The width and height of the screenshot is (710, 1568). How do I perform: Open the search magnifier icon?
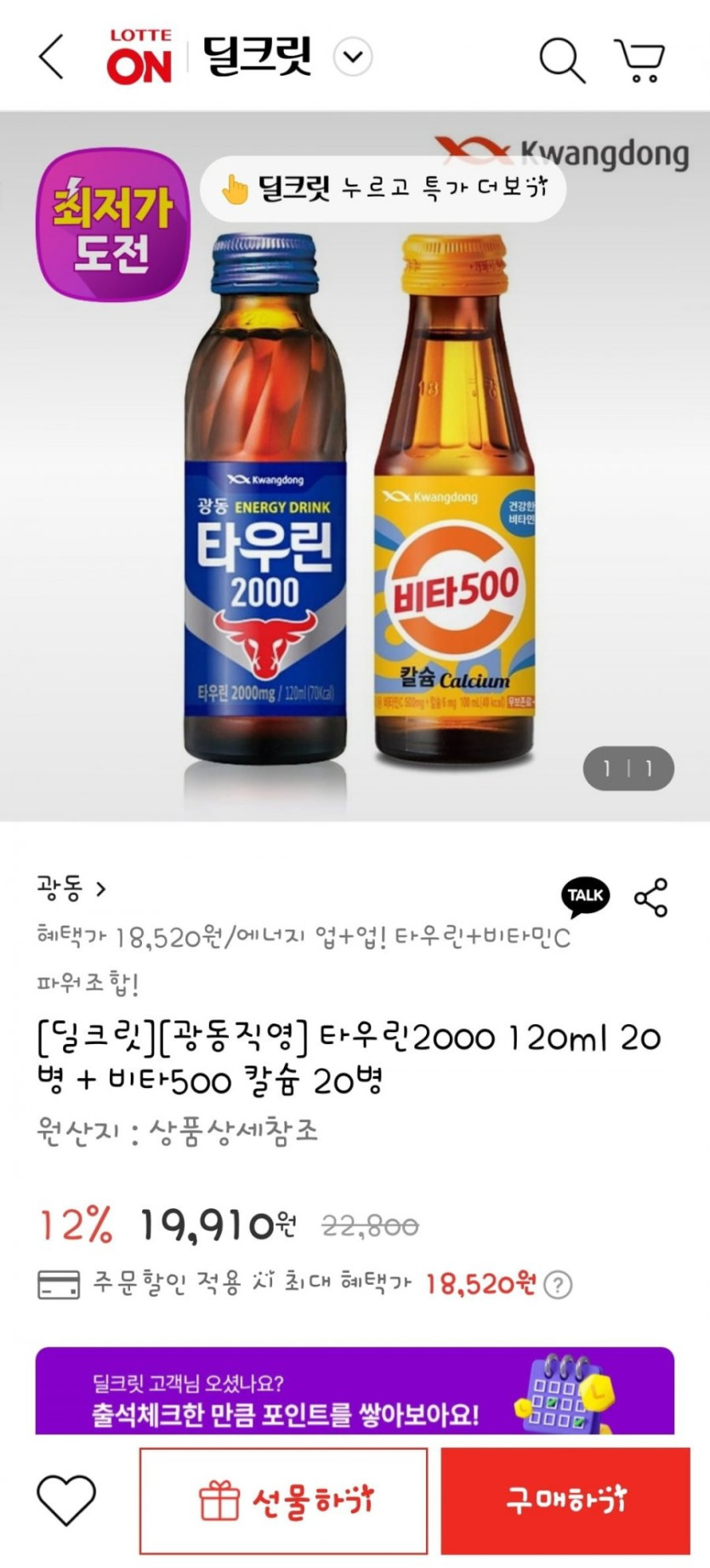coord(561,59)
